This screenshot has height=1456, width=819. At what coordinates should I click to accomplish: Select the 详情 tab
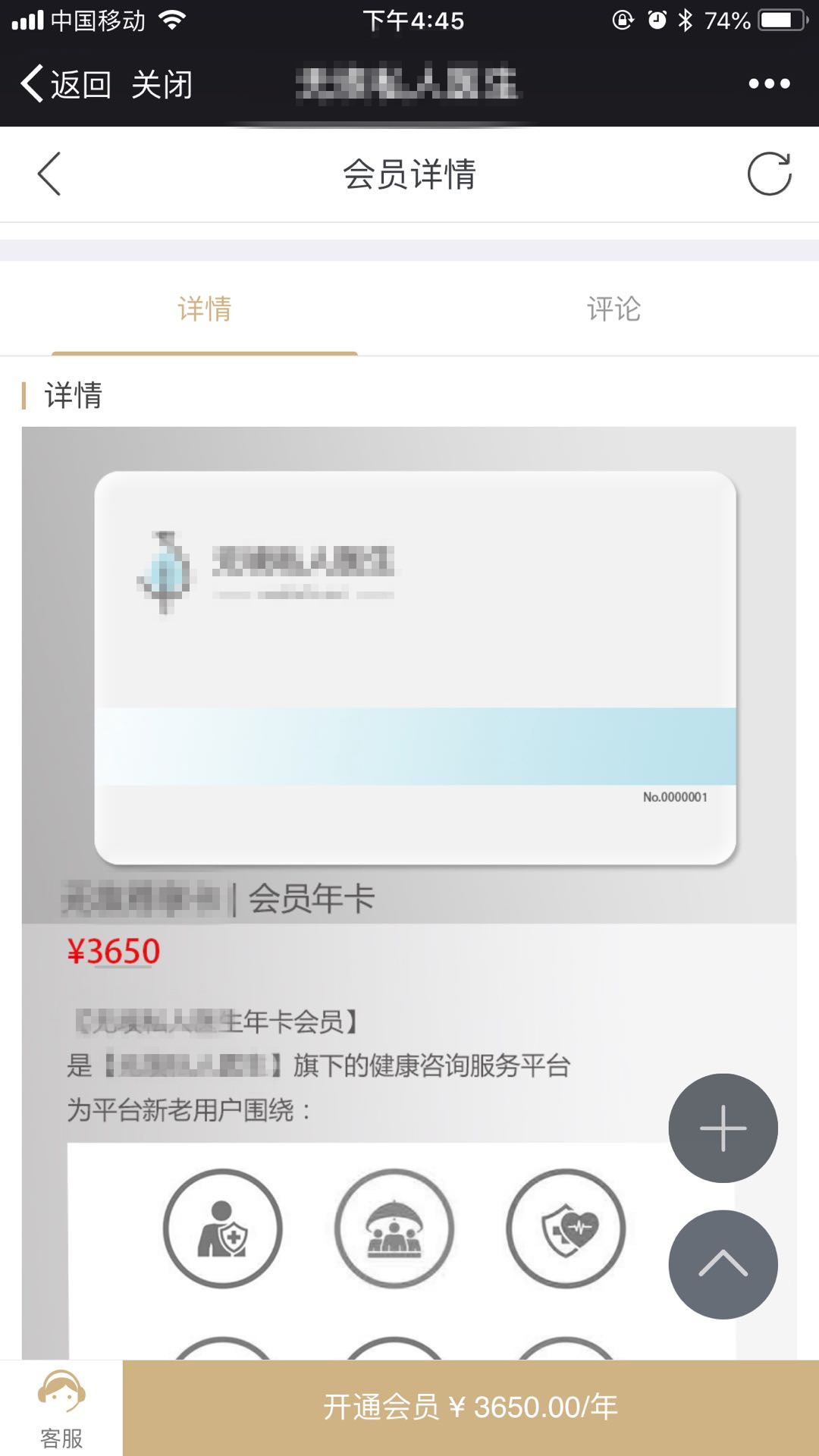pos(205,309)
